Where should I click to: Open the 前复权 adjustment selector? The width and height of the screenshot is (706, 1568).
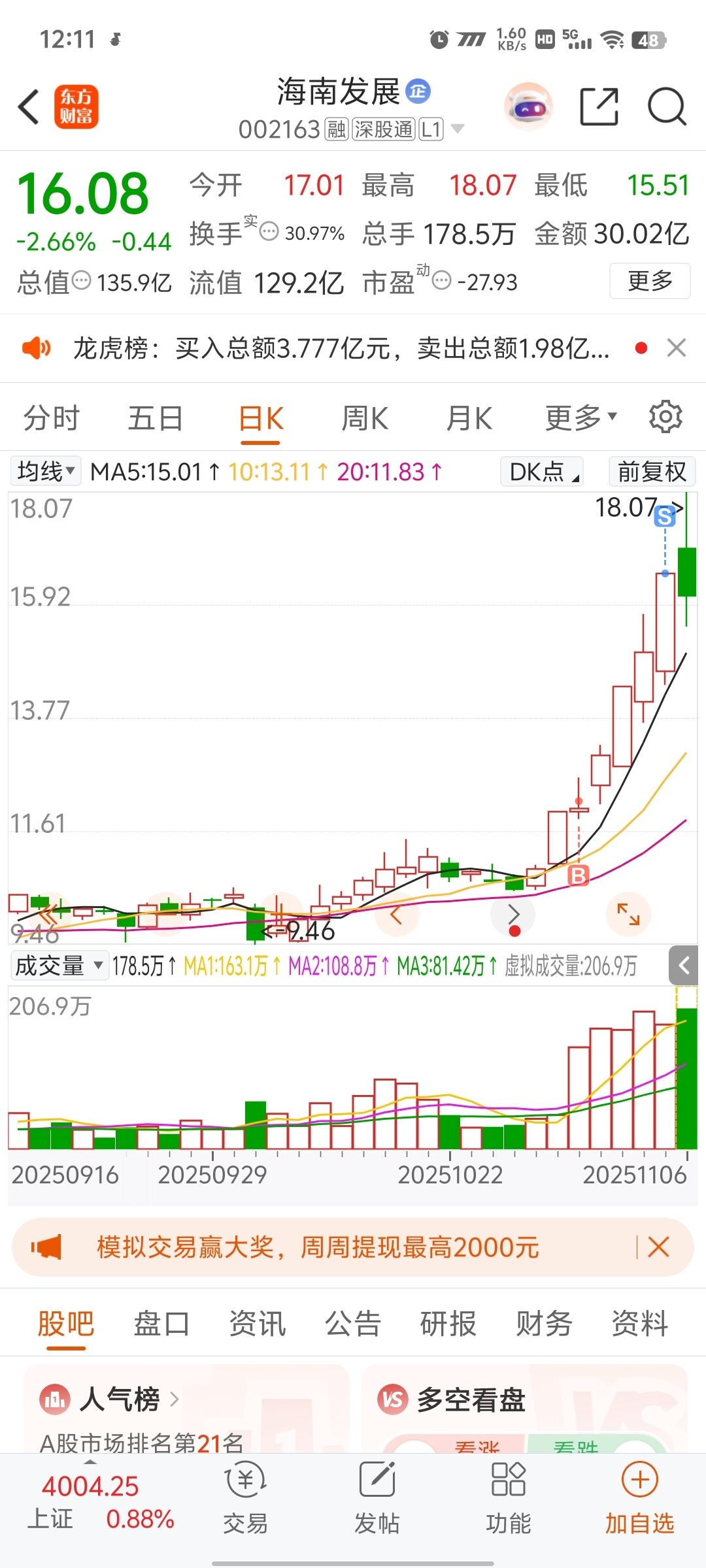(652, 471)
